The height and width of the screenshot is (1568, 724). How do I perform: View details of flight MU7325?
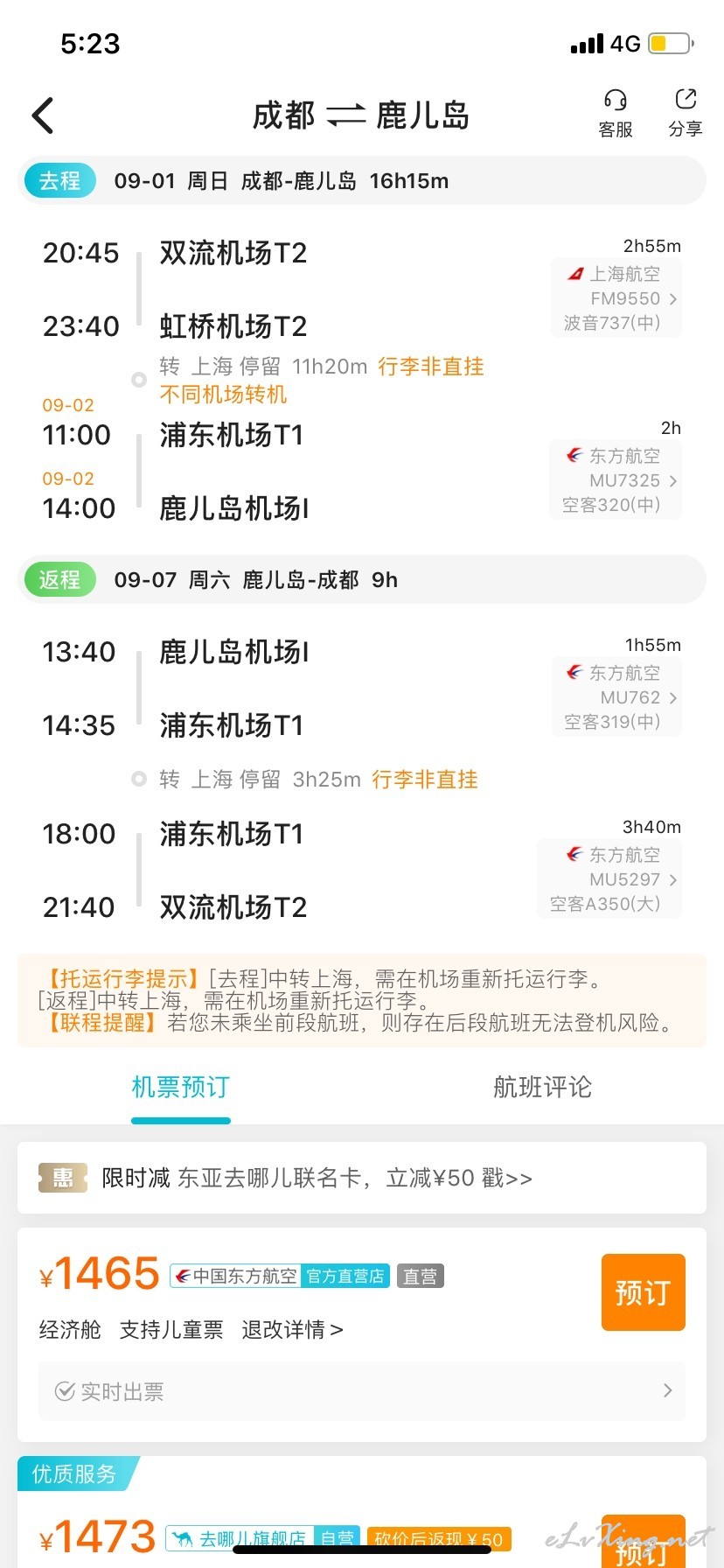(x=616, y=480)
